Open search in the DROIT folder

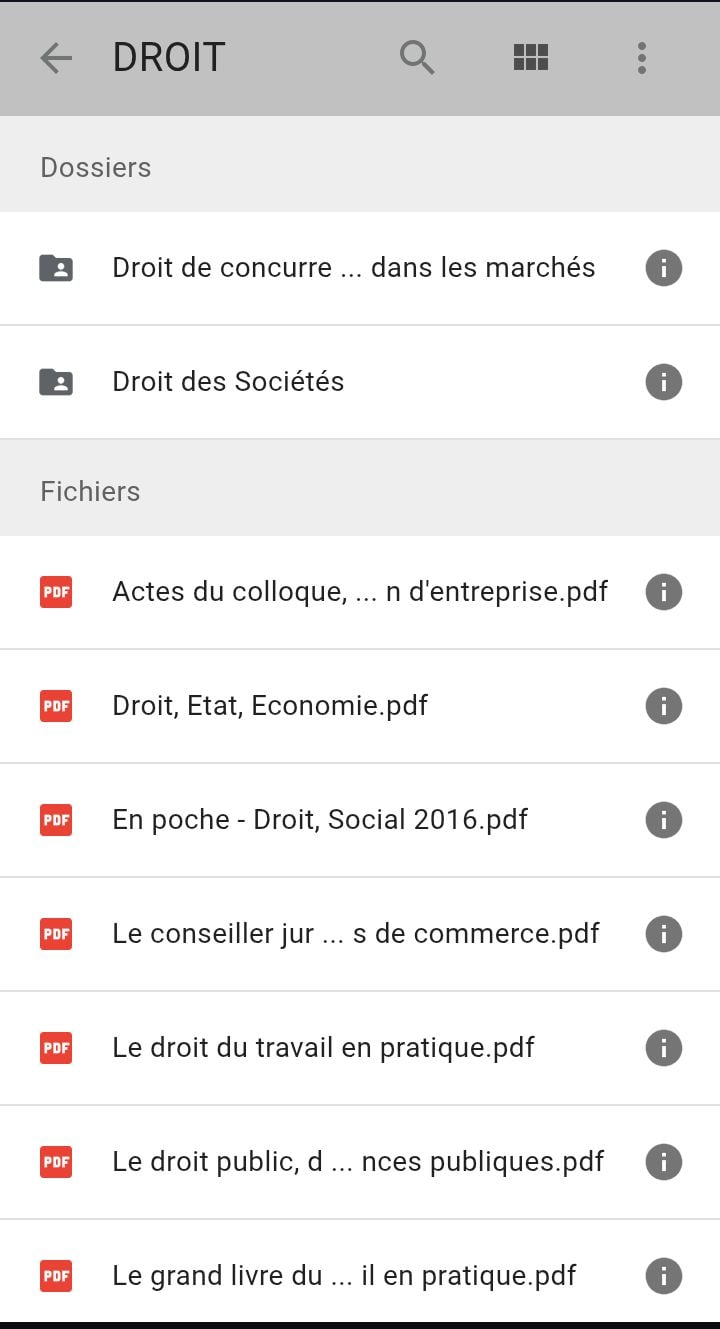[417, 58]
